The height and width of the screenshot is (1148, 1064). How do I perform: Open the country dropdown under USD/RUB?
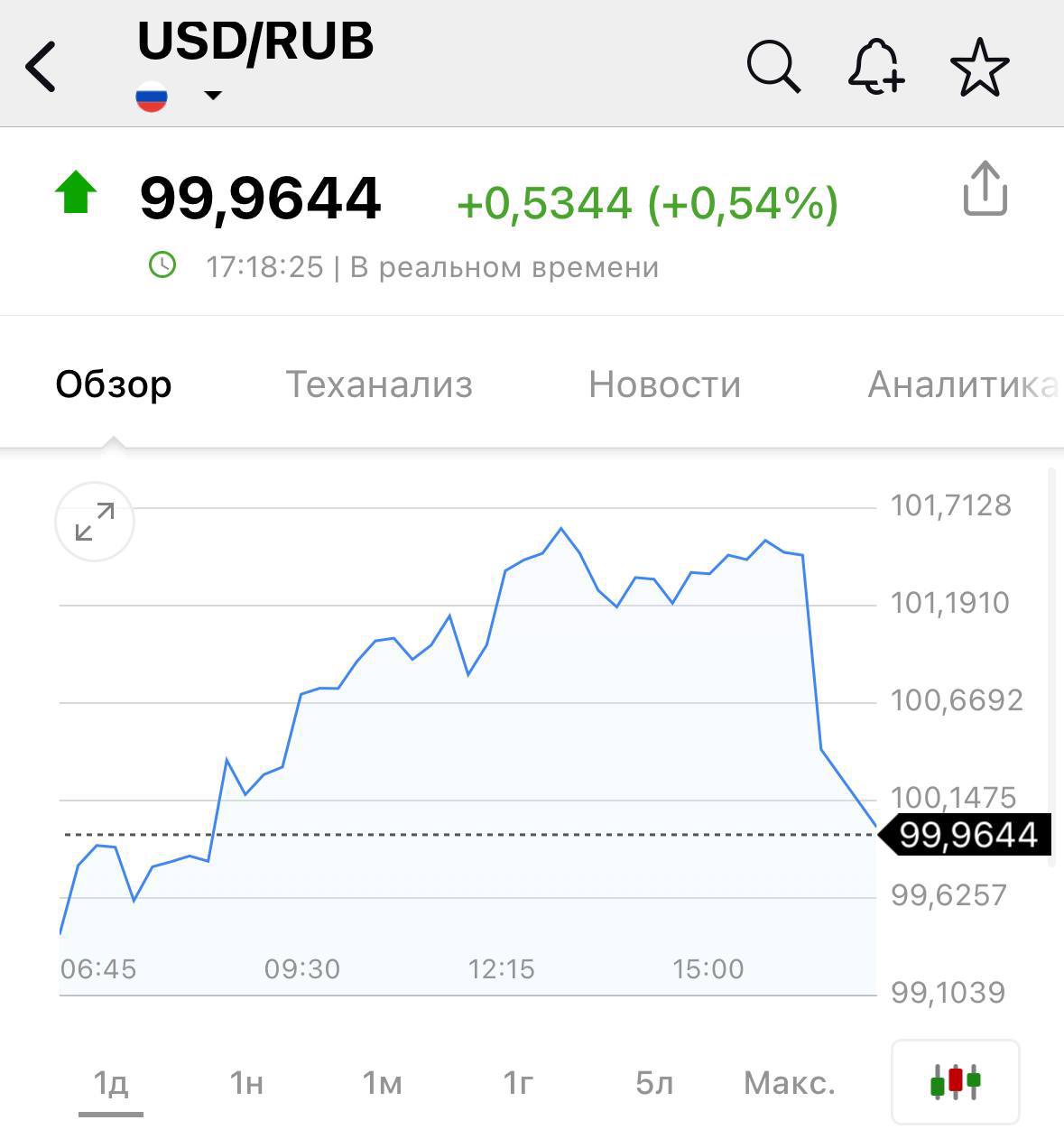213,96
